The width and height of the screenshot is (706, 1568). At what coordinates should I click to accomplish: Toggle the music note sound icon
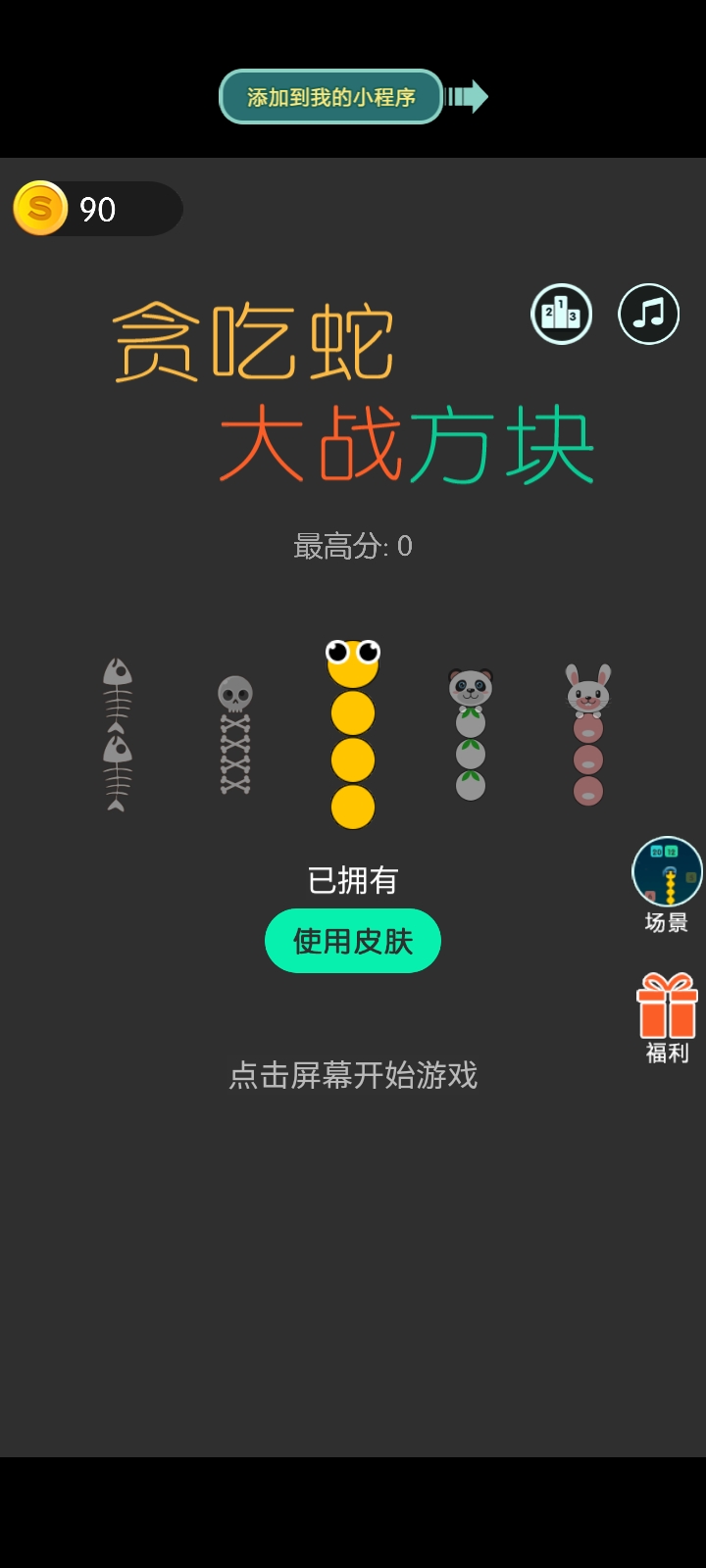[648, 315]
